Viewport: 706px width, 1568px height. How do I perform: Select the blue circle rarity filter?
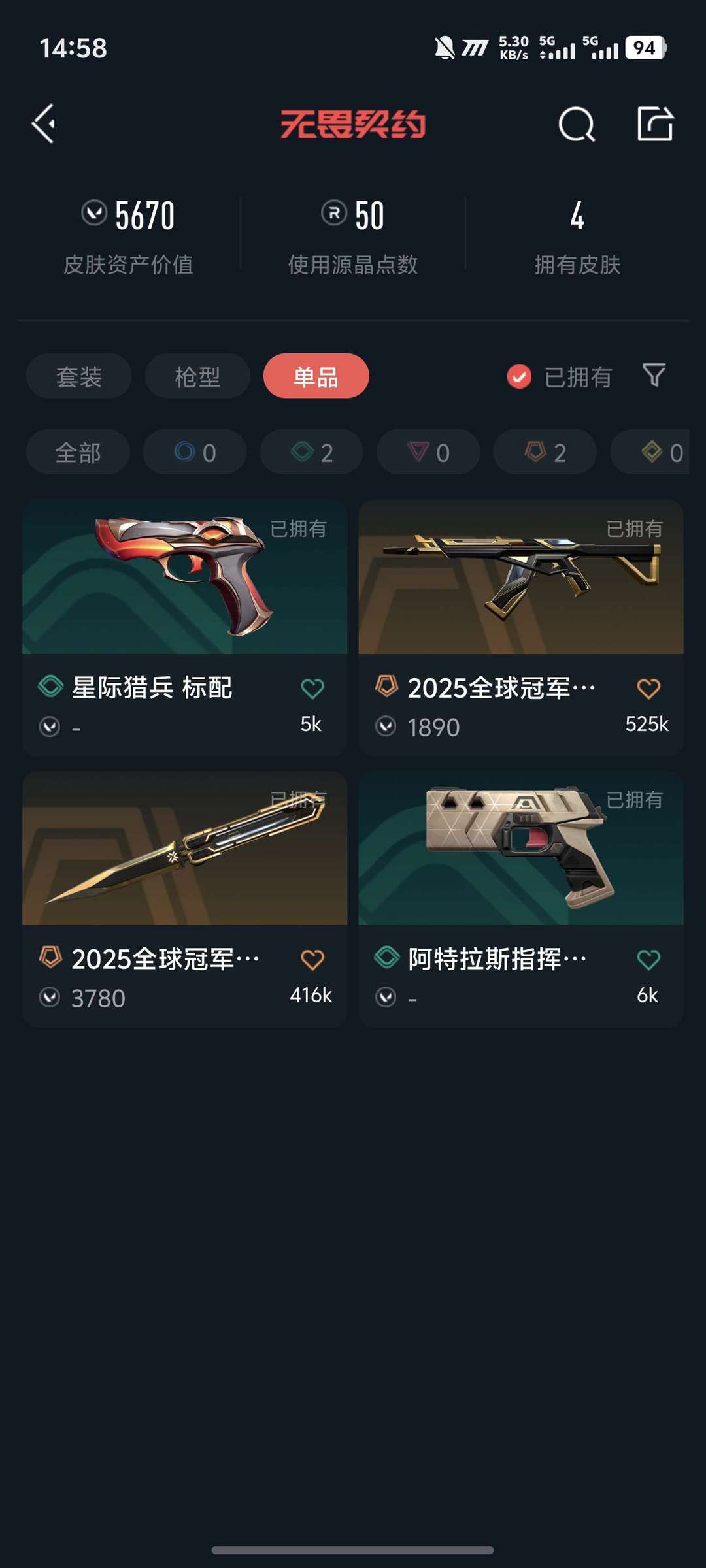click(x=194, y=452)
